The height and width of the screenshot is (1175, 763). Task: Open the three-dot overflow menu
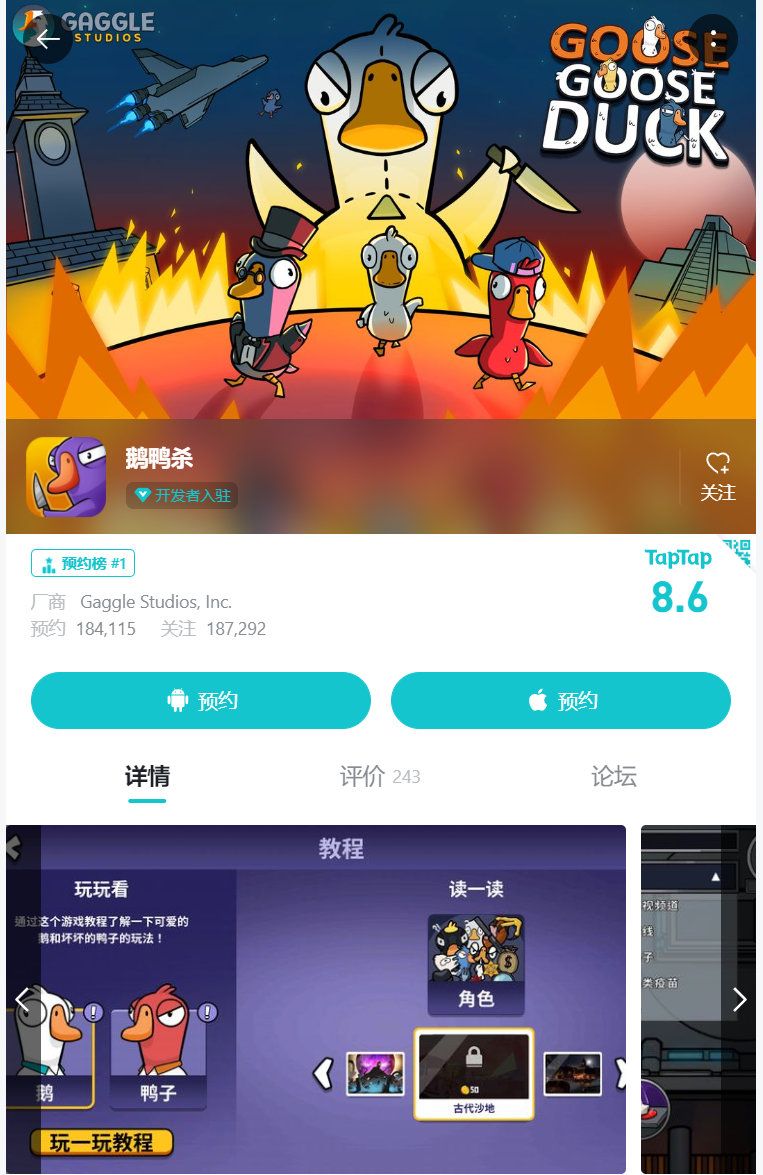[x=713, y=39]
